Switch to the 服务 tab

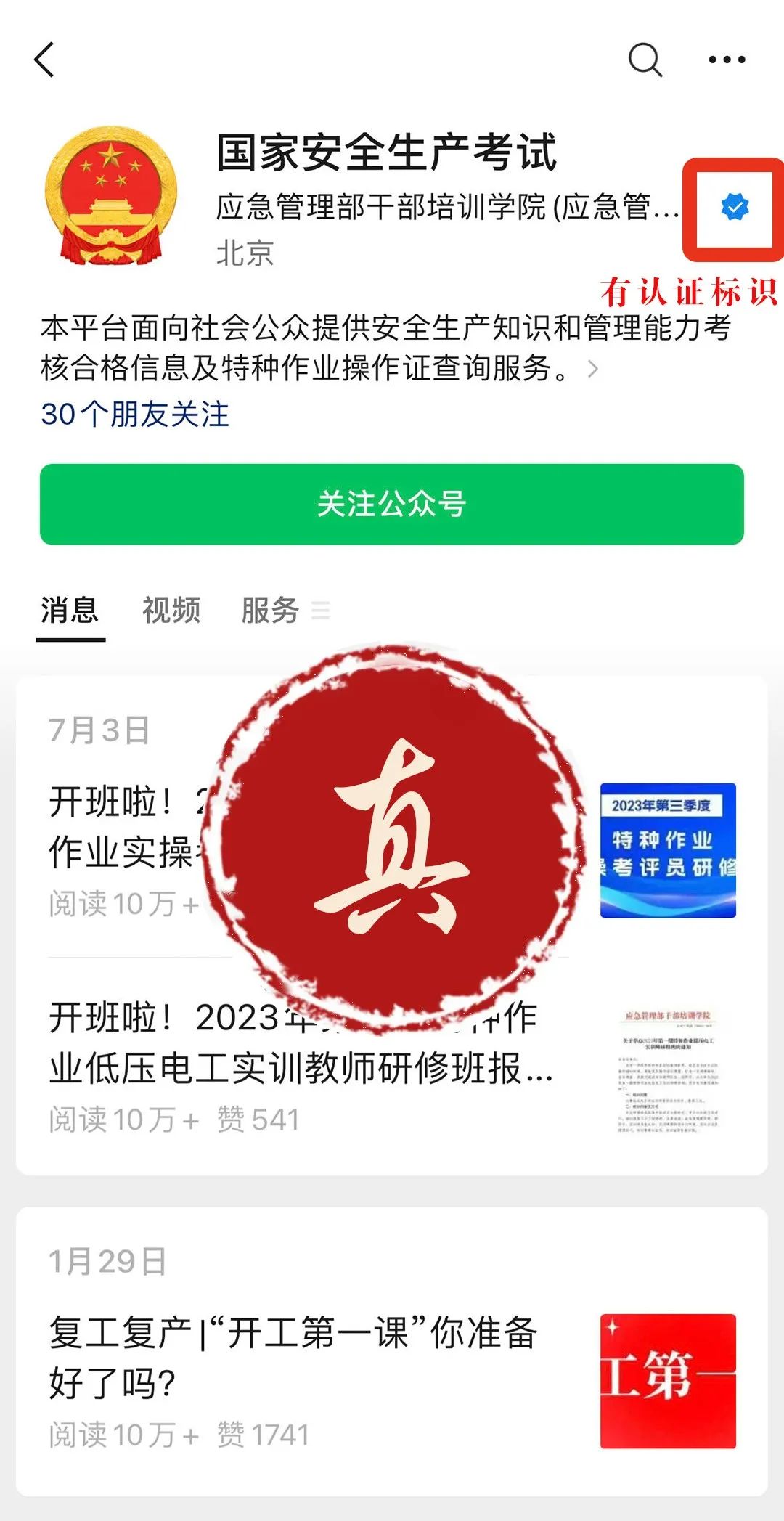click(x=271, y=610)
